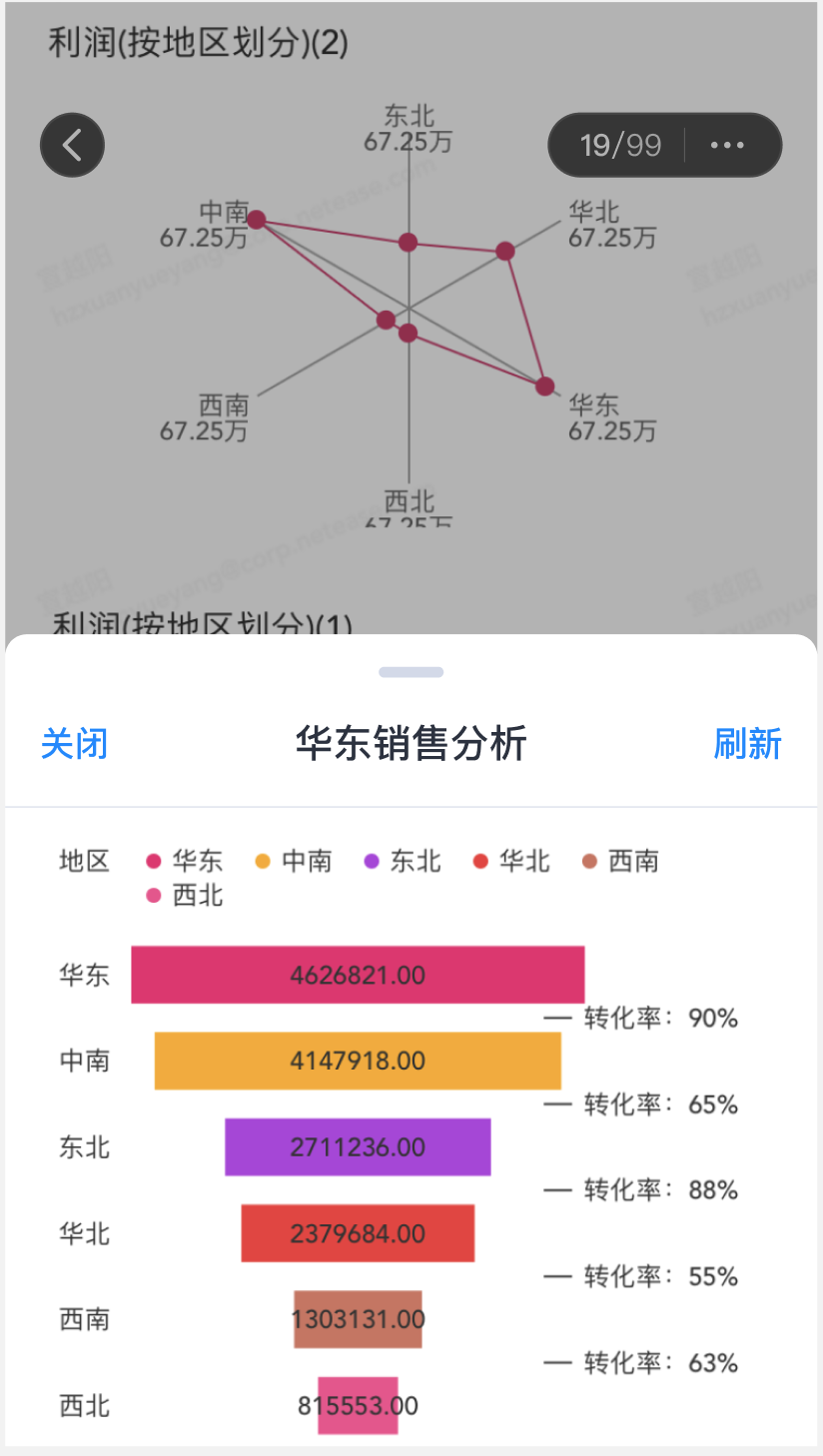This screenshot has width=823, height=1456.
Task: Select the 中南 funnel bar 4147918.00
Action: pos(358,1061)
